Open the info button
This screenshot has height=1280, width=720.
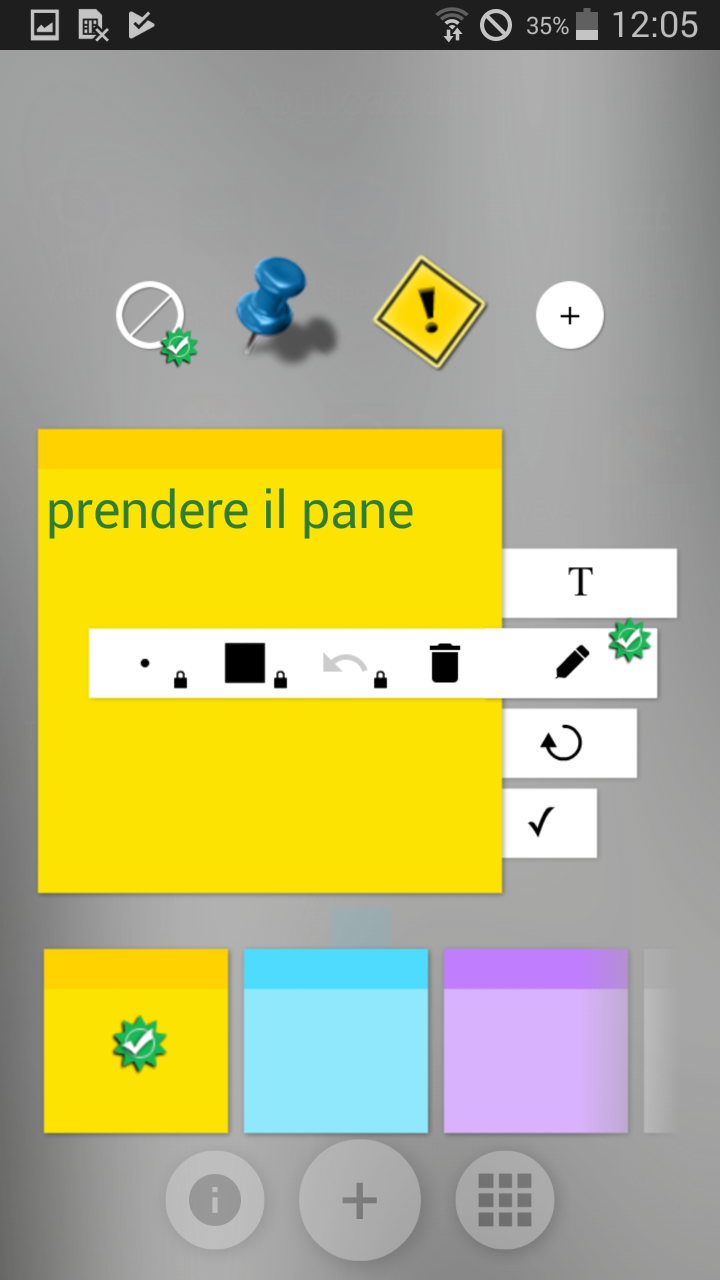tap(215, 1200)
